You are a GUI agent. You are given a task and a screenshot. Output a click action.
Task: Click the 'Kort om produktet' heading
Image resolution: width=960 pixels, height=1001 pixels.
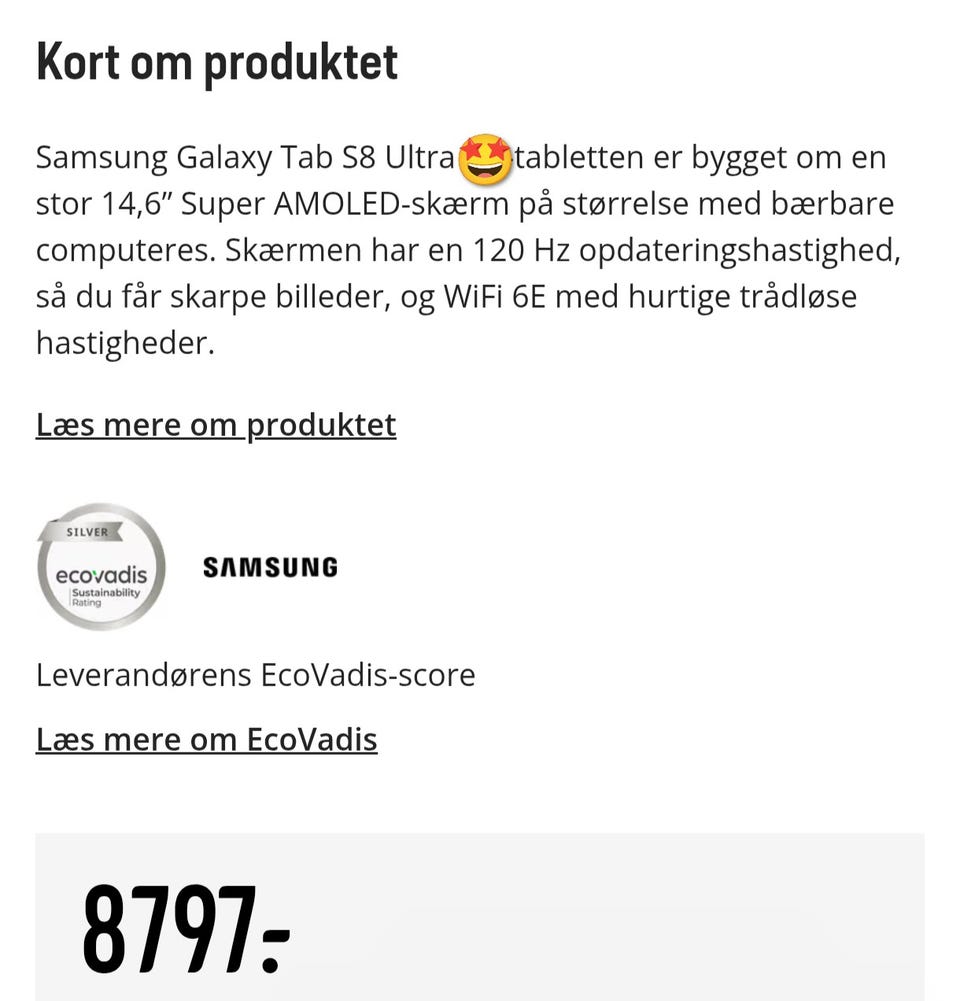216,62
